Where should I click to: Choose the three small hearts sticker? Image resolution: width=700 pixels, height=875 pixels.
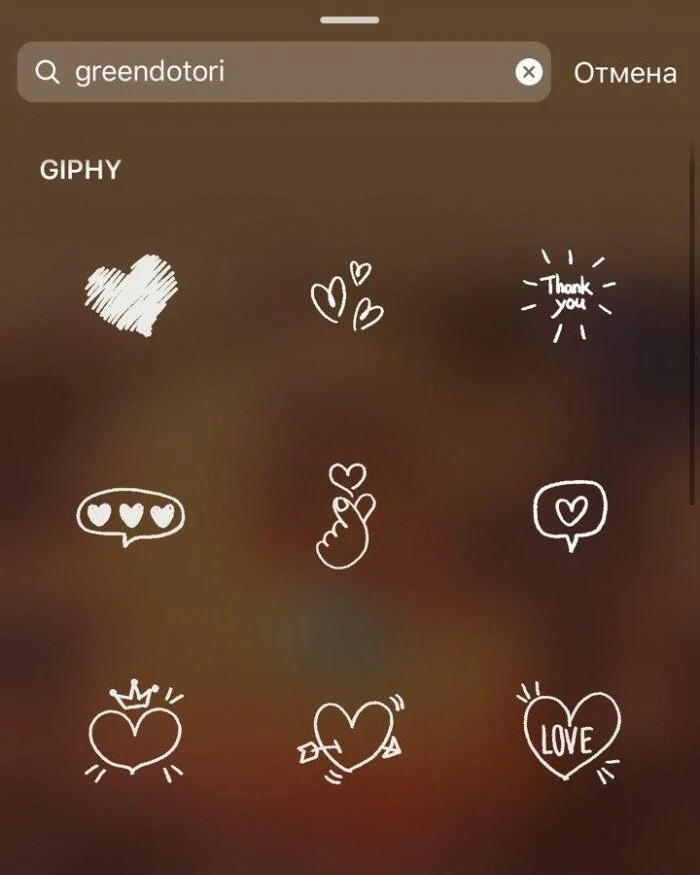click(346, 296)
